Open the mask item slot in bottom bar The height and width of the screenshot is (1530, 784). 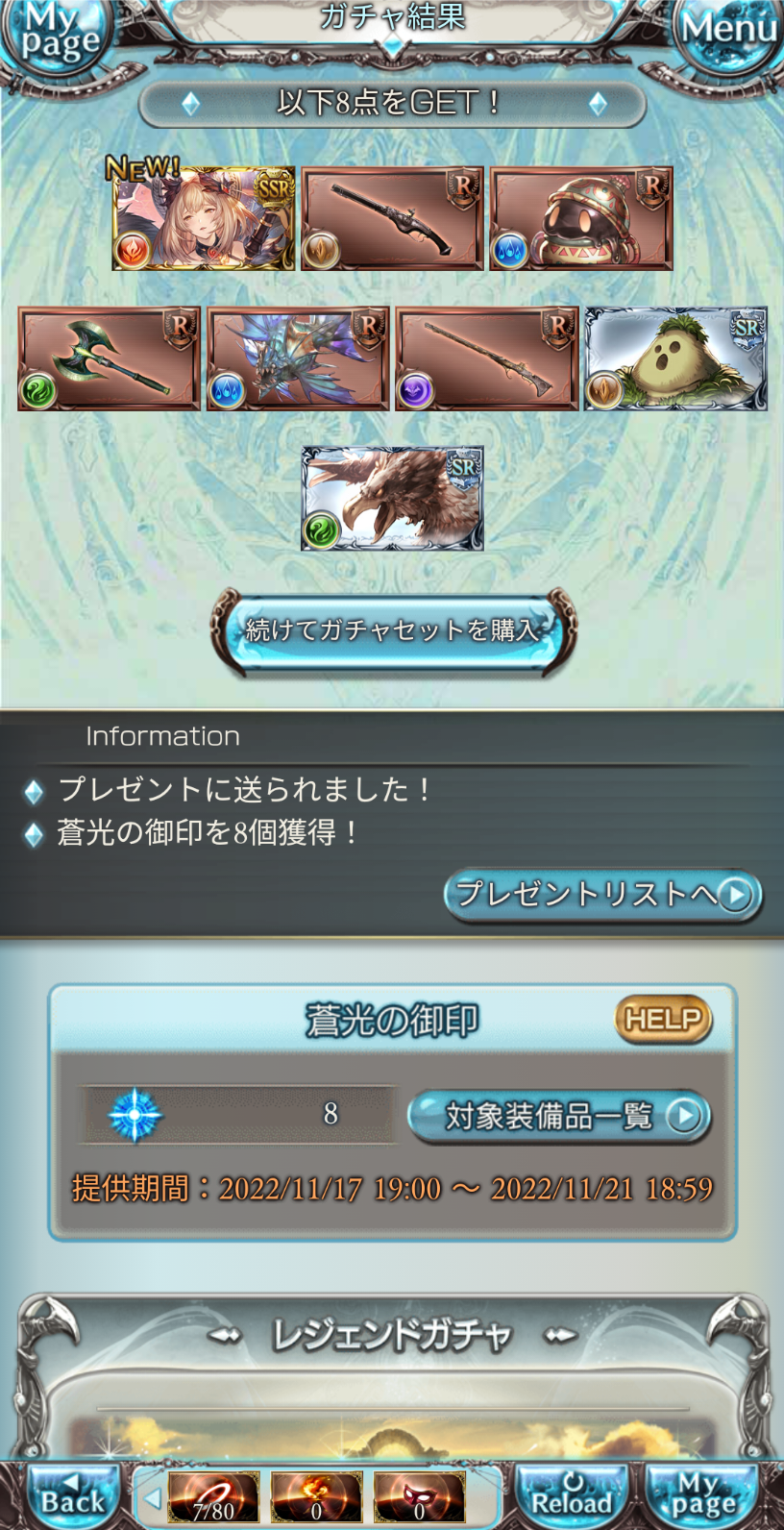tap(419, 1498)
